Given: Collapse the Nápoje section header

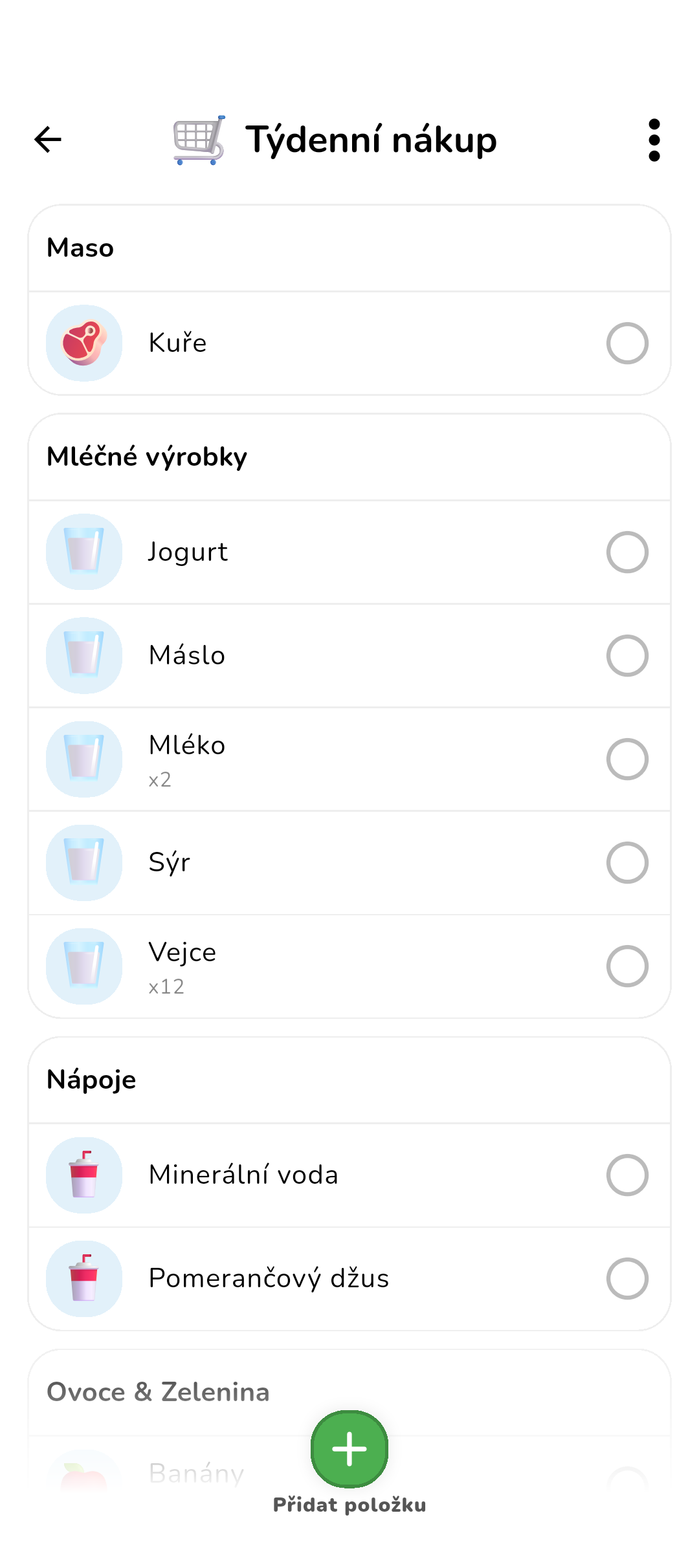Looking at the screenshot, I should 91,1080.
